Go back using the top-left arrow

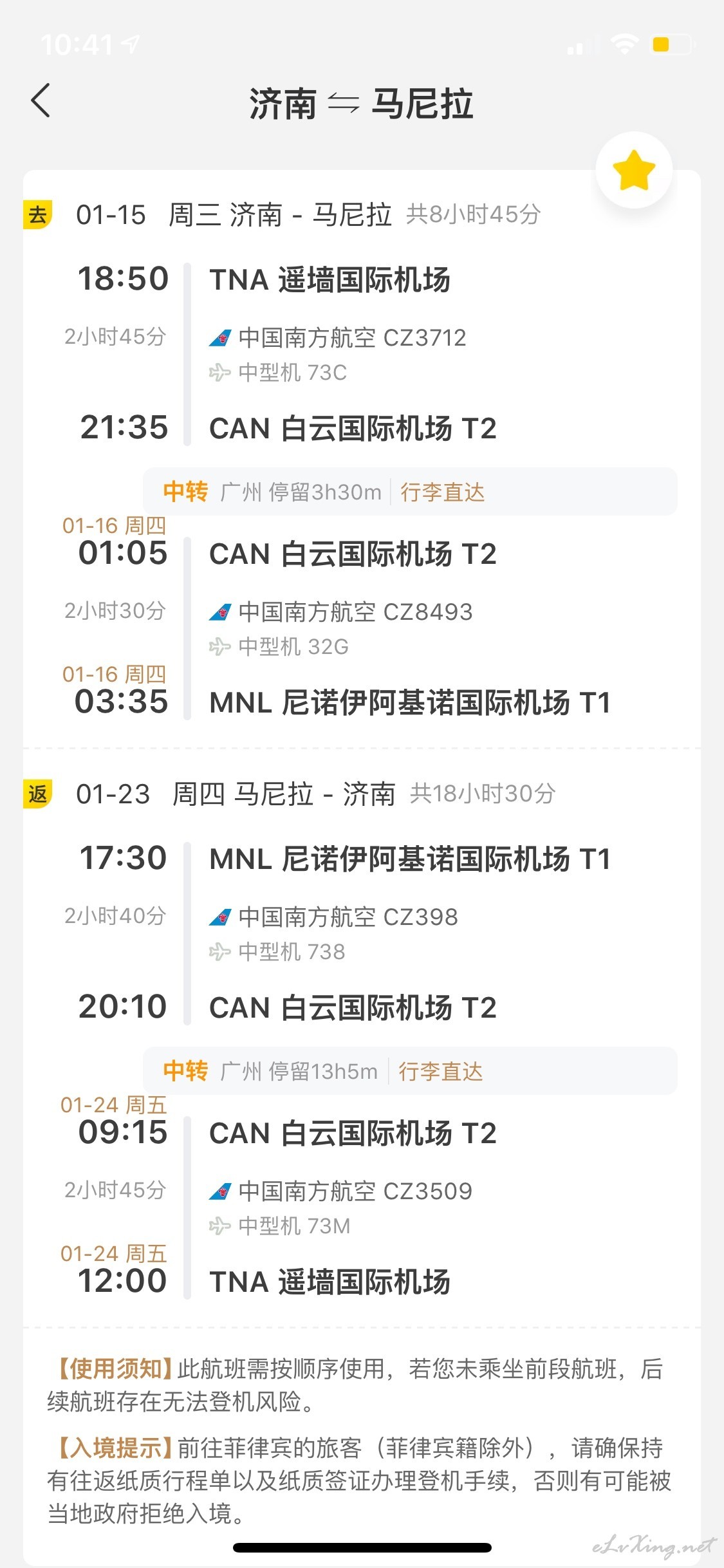pos(41,101)
